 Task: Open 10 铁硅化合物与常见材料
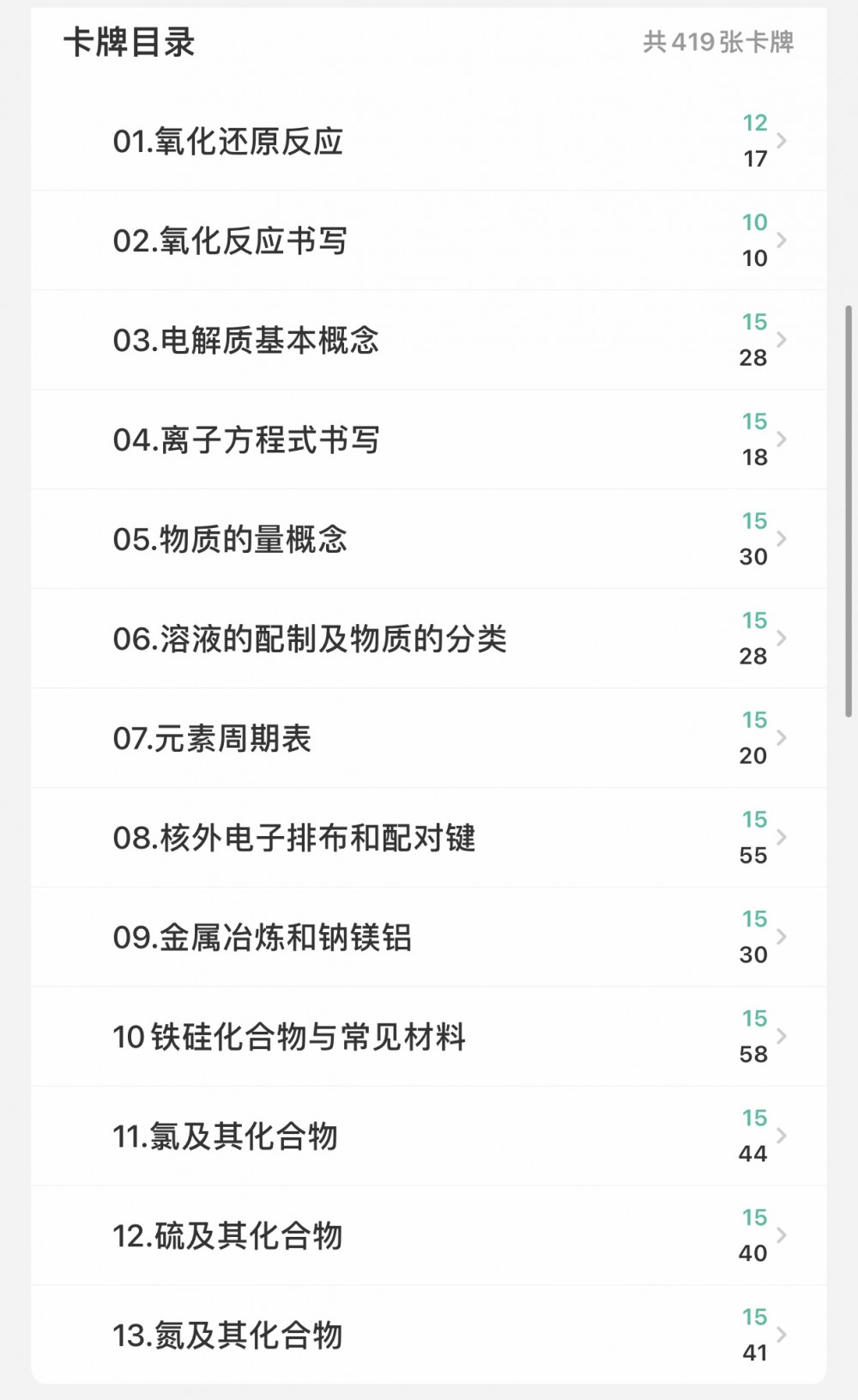point(429,1037)
